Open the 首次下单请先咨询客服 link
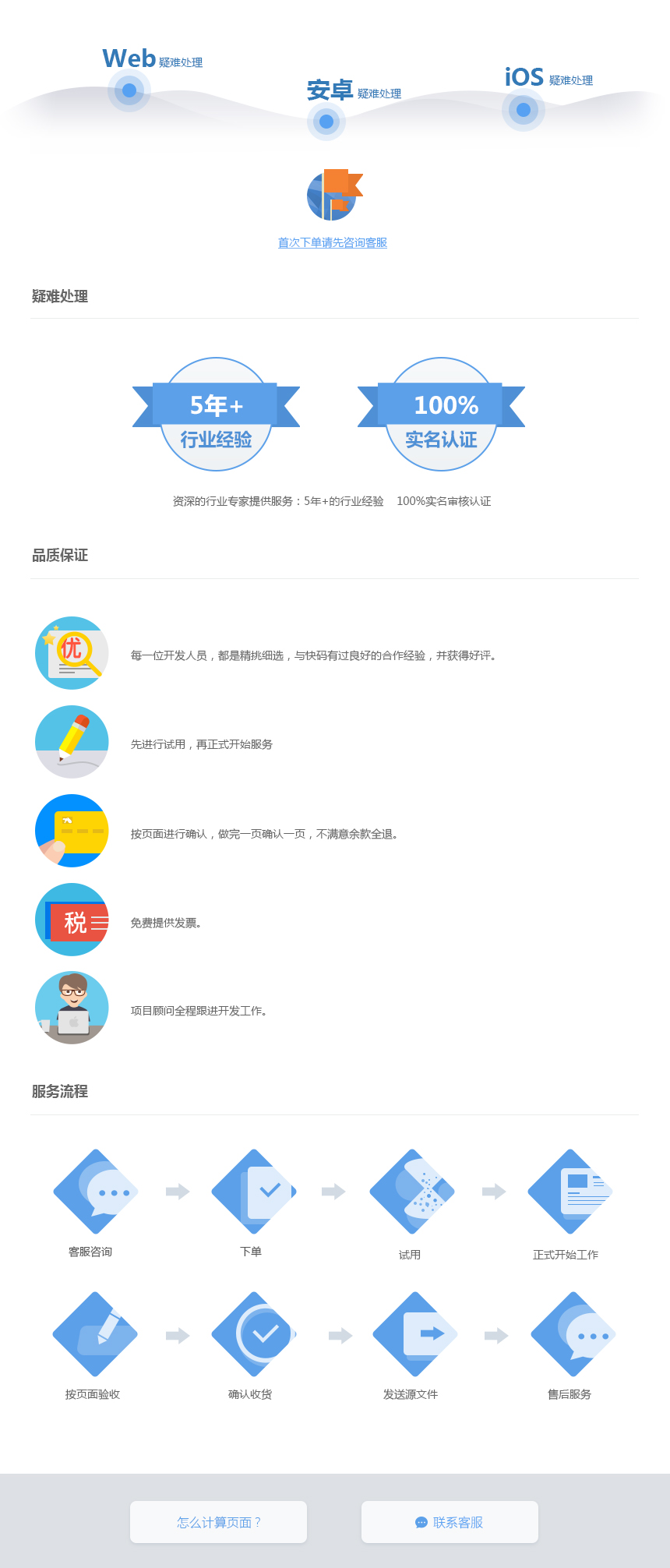The height and width of the screenshot is (1568, 670). (333, 242)
